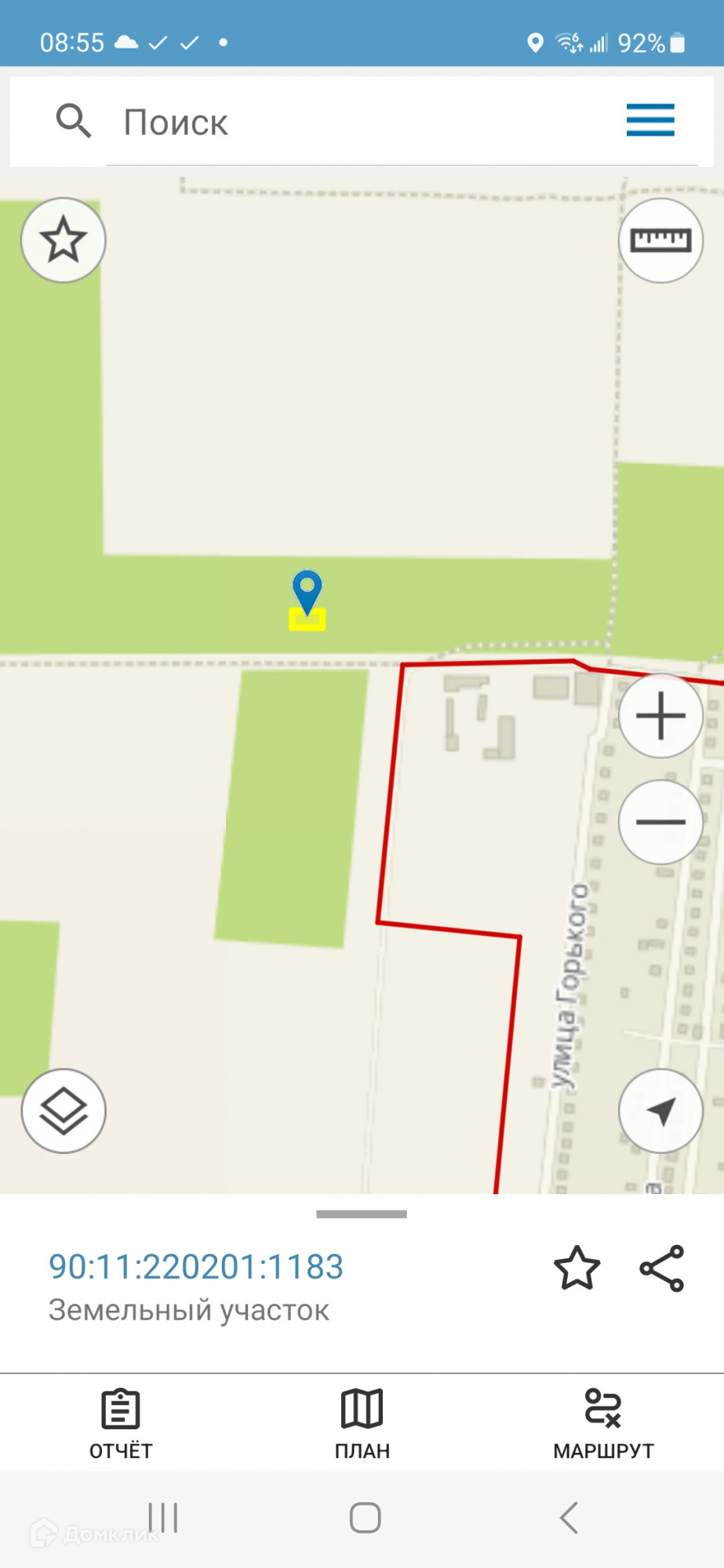724x1568 pixels.
Task: Share this land plot
Action: coord(663,1269)
